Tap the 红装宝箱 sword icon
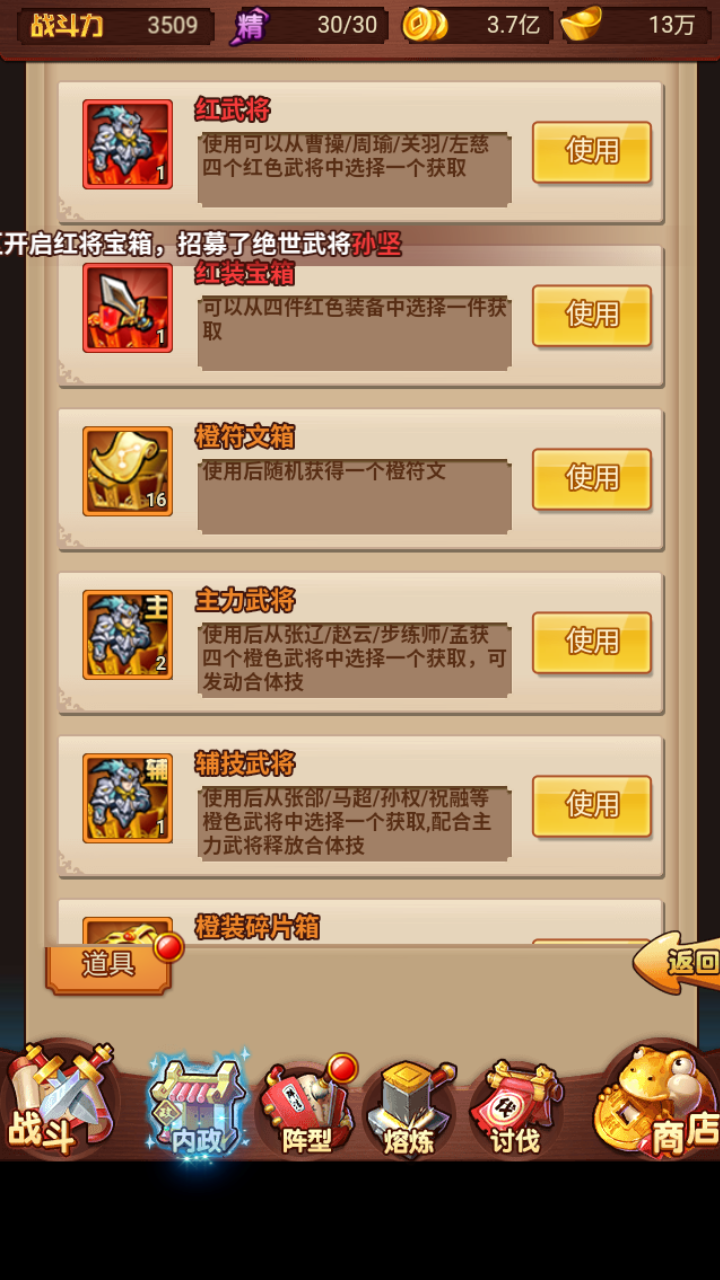This screenshot has width=720, height=1280. coord(128,308)
